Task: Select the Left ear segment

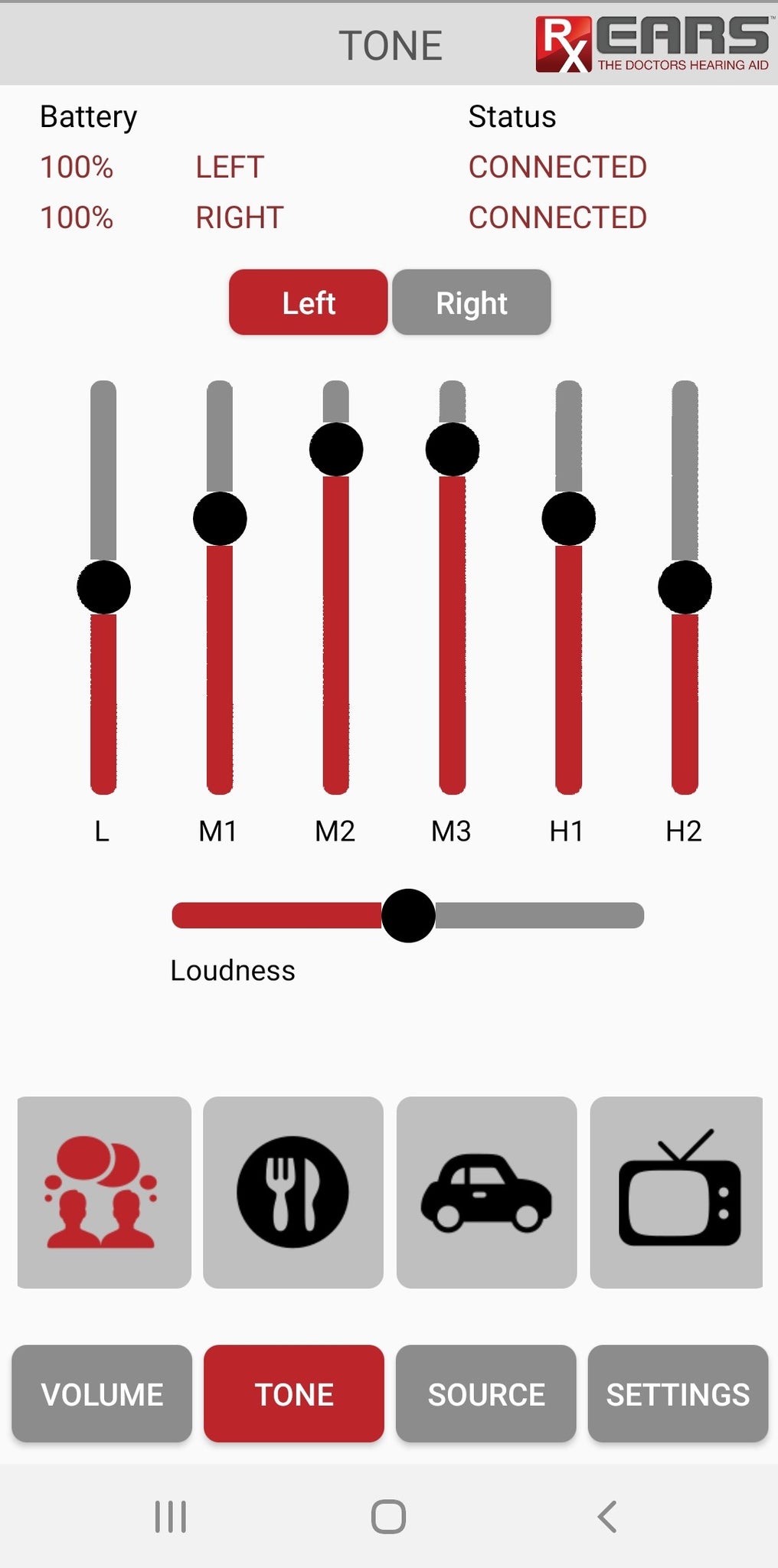Action: pos(308,302)
